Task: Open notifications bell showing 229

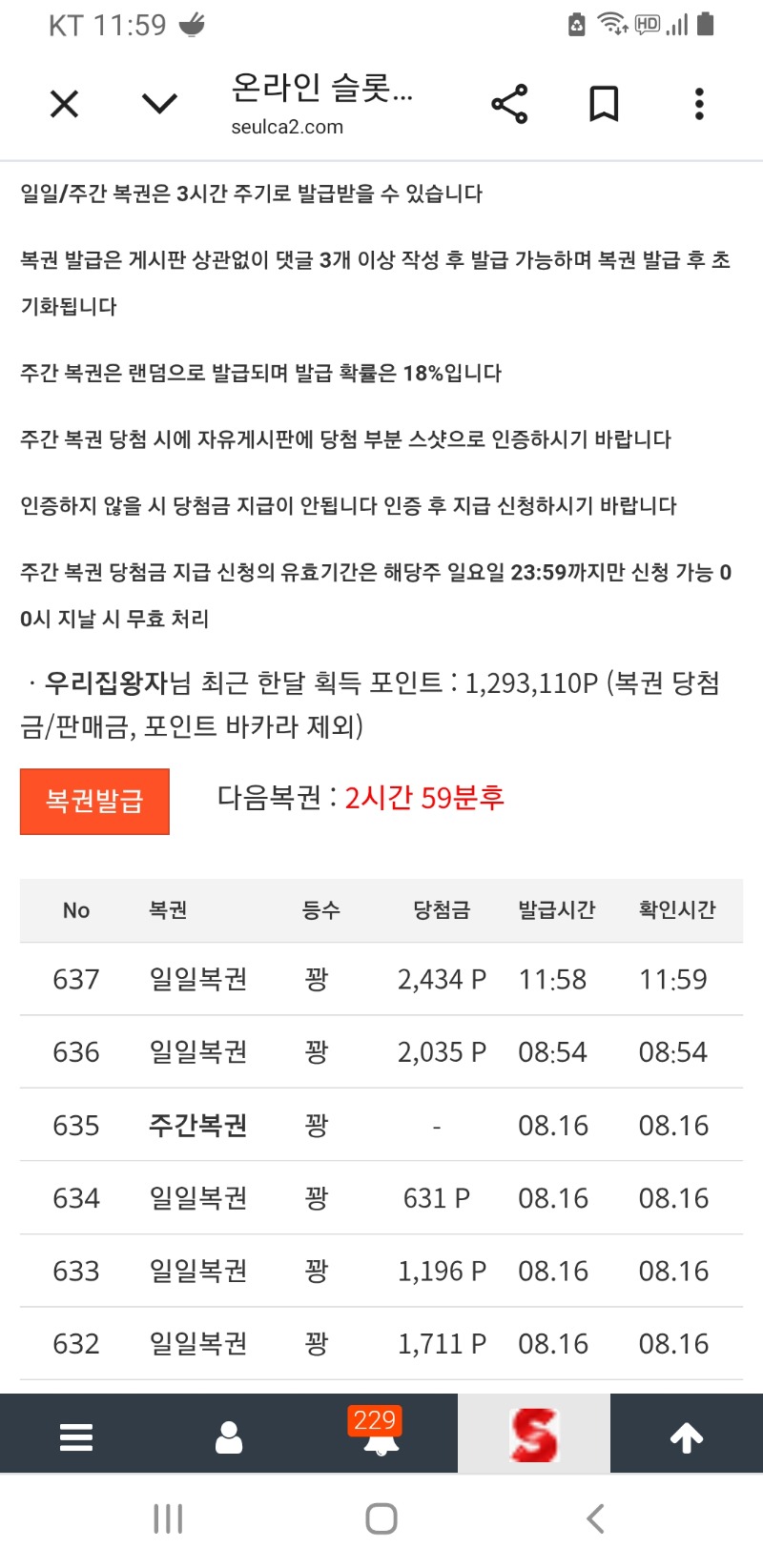Action: point(381,1434)
